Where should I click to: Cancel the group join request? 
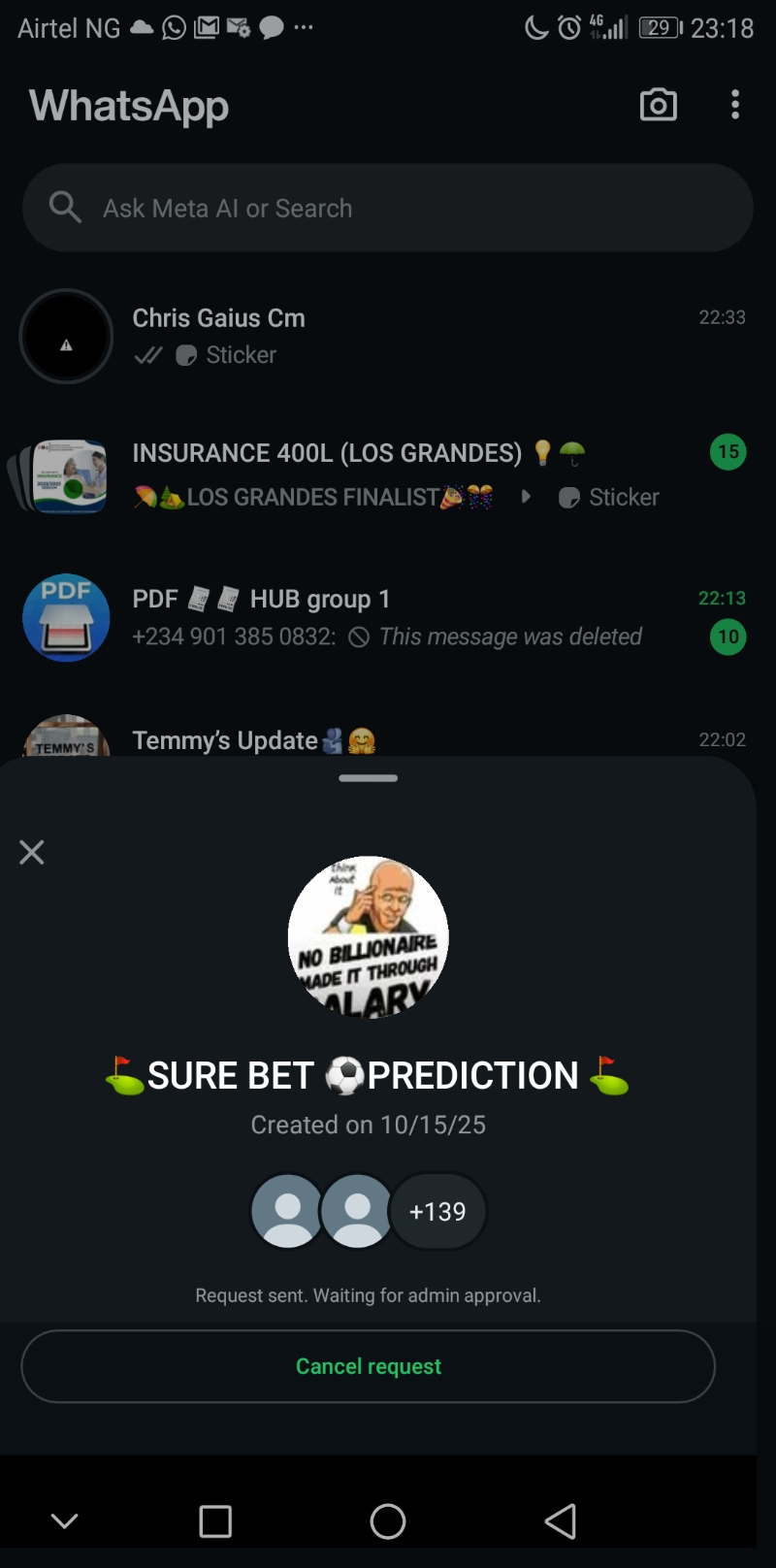(x=368, y=1366)
